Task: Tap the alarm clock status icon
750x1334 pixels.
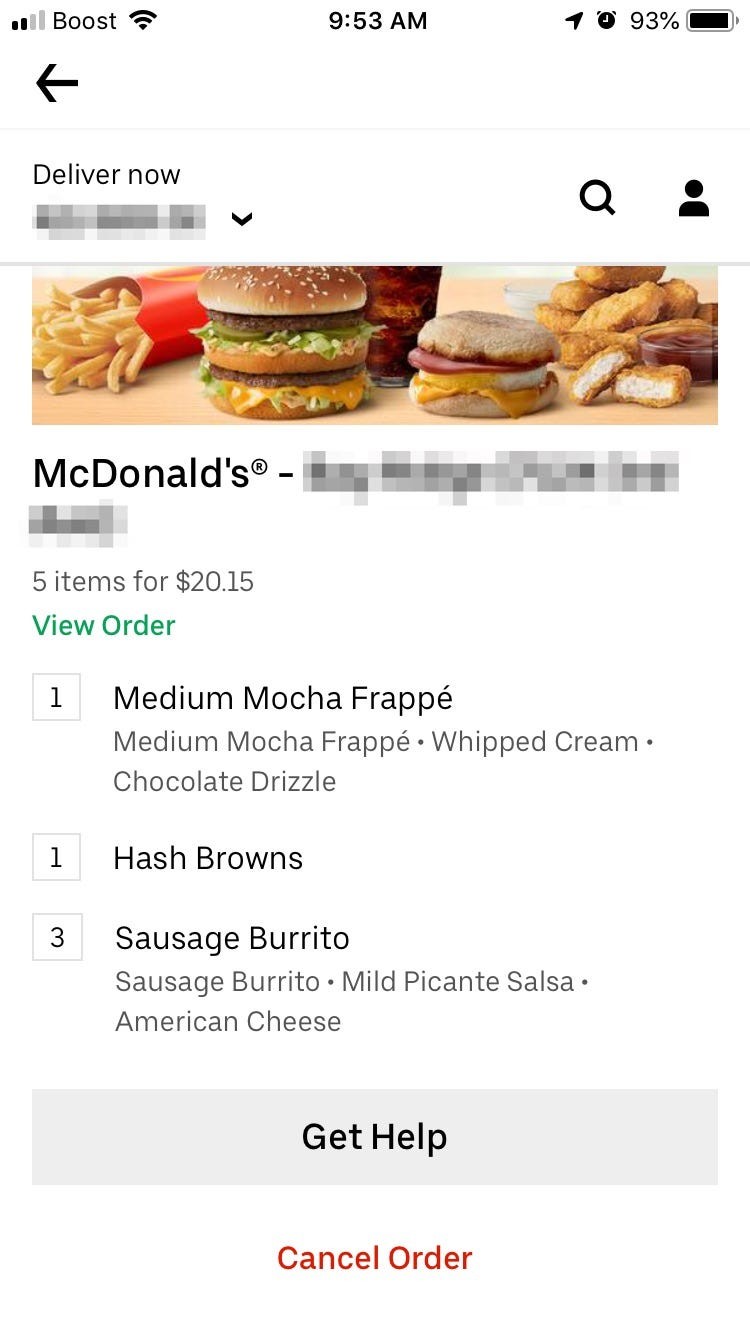Action: (608, 20)
